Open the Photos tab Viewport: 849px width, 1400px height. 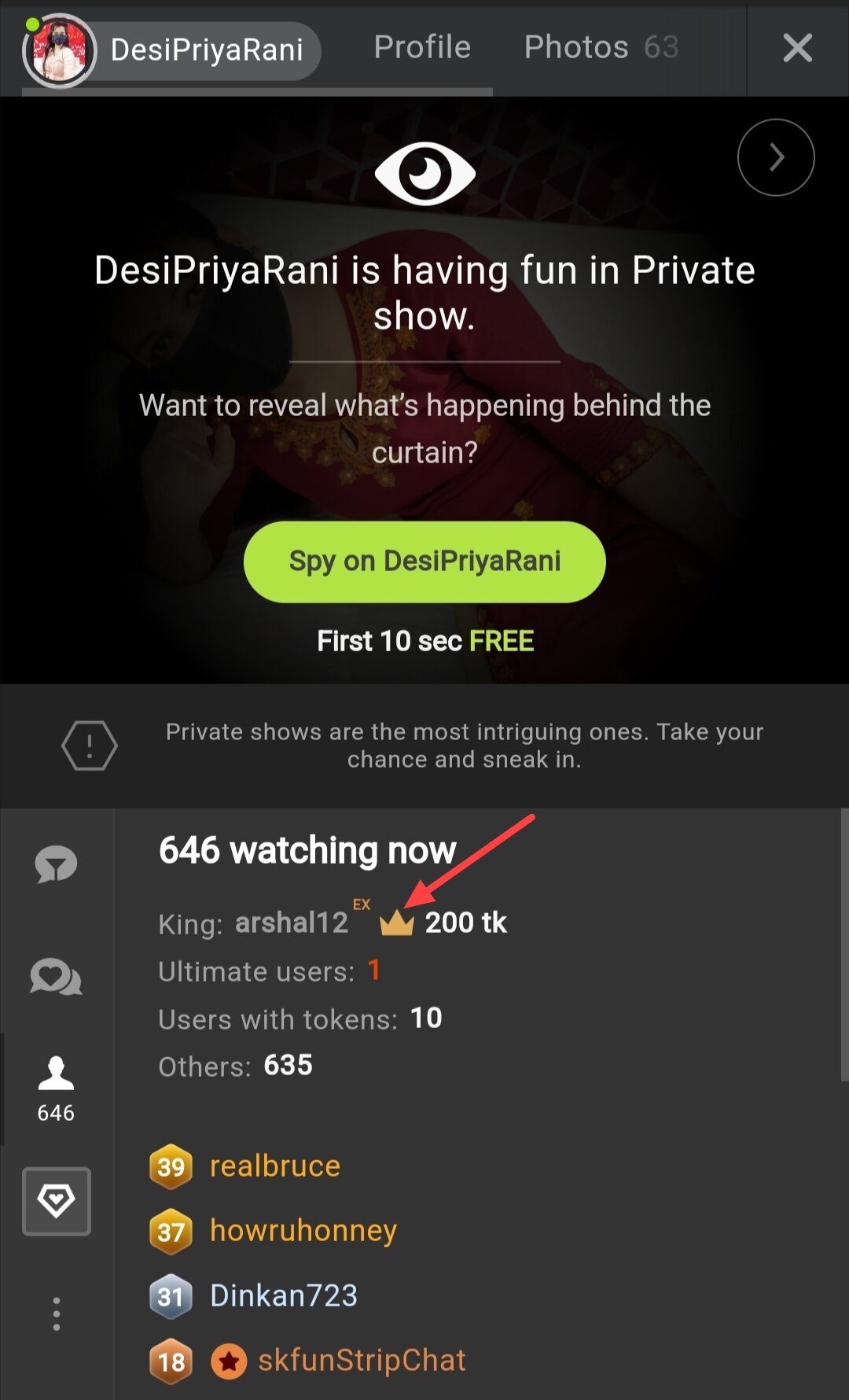pyautogui.click(x=601, y=47)
